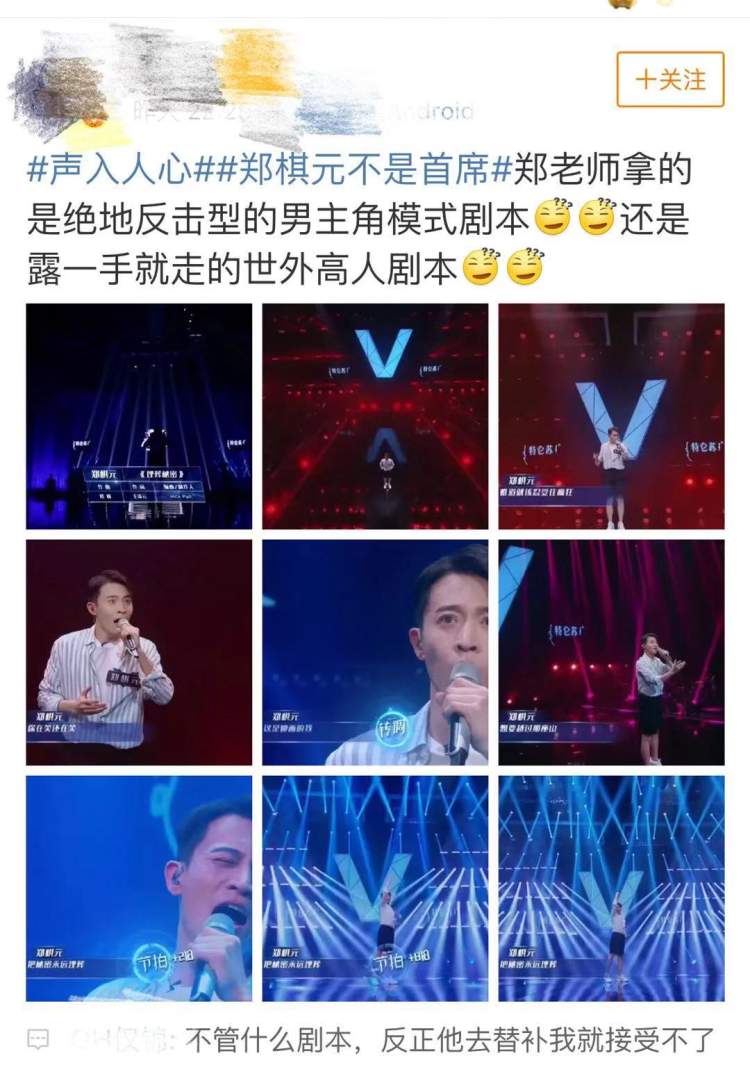Viewport: 750px width, 1067px height.
Task: Open the close-up photo tagged 转调
Action: pos(375,652)
